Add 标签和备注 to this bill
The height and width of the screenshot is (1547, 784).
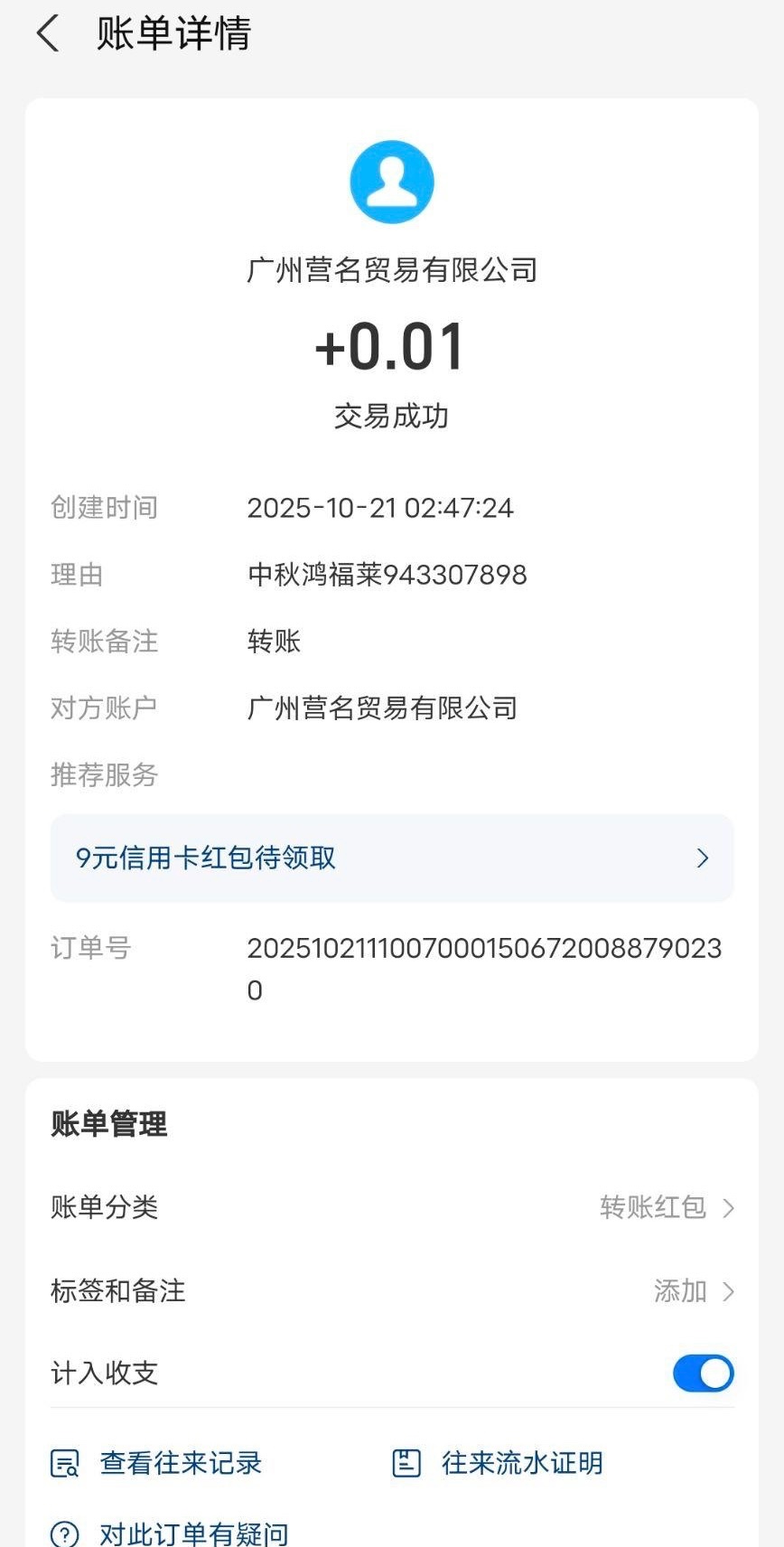(x=692, y=1290)
